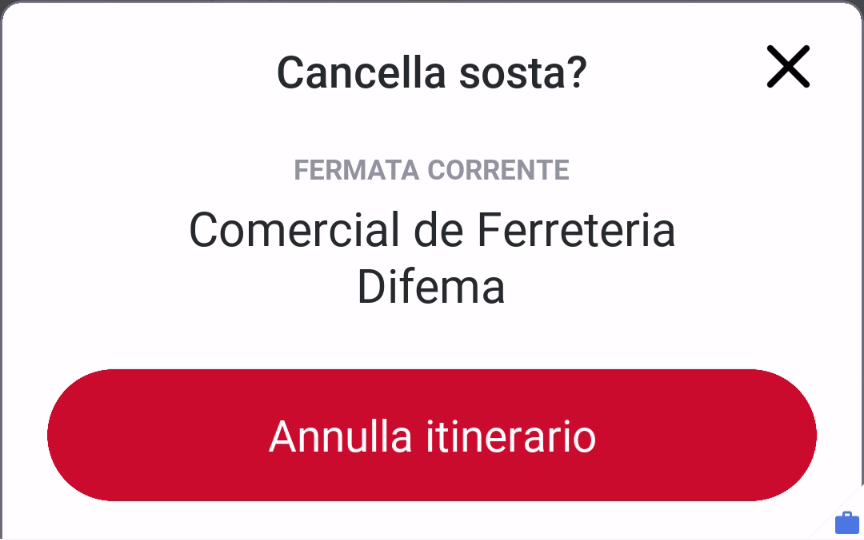Tap the Annulla itinerario button
This screenshot has width=864, height=540.
(x=432, y=435)
